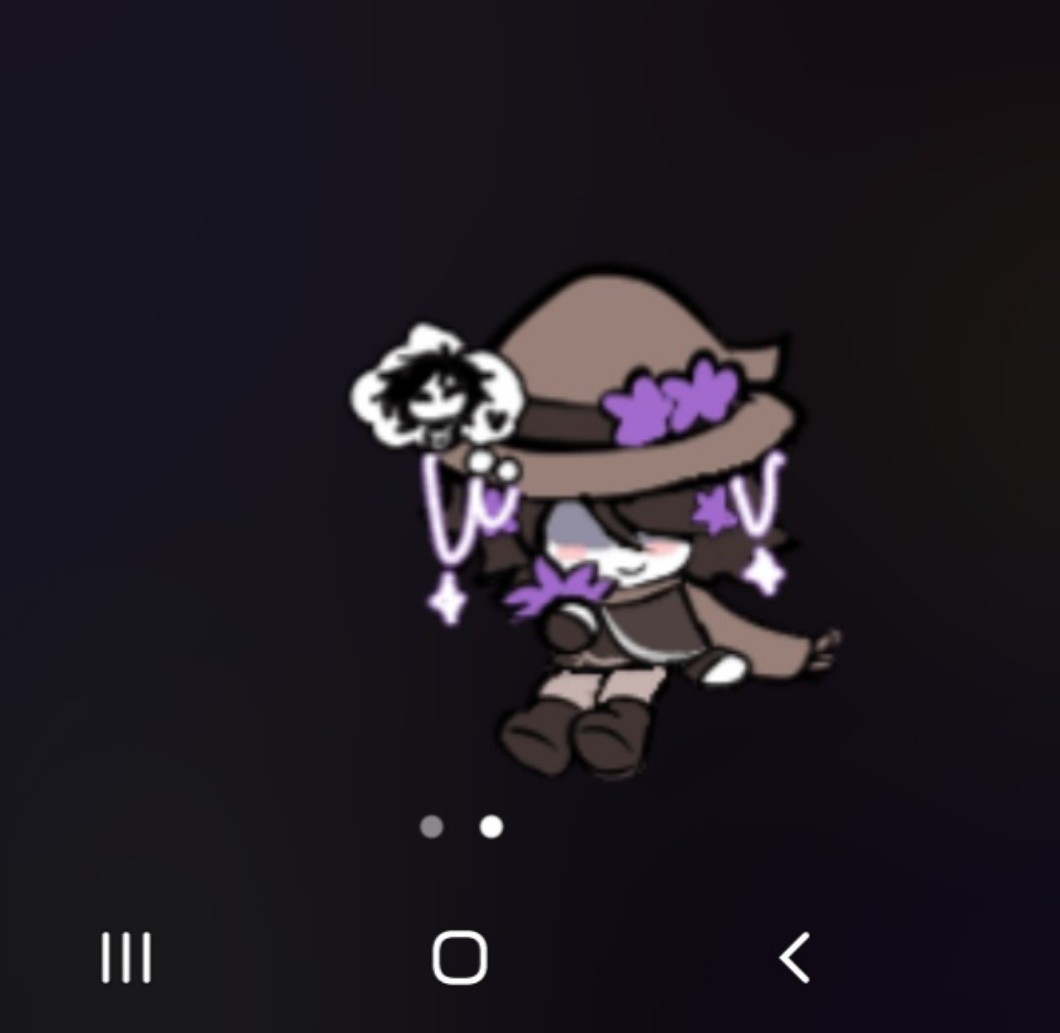Open the recent apps button
Image resolution: width=1060 pixels, height=1033 pixels.
pos(126,958)
